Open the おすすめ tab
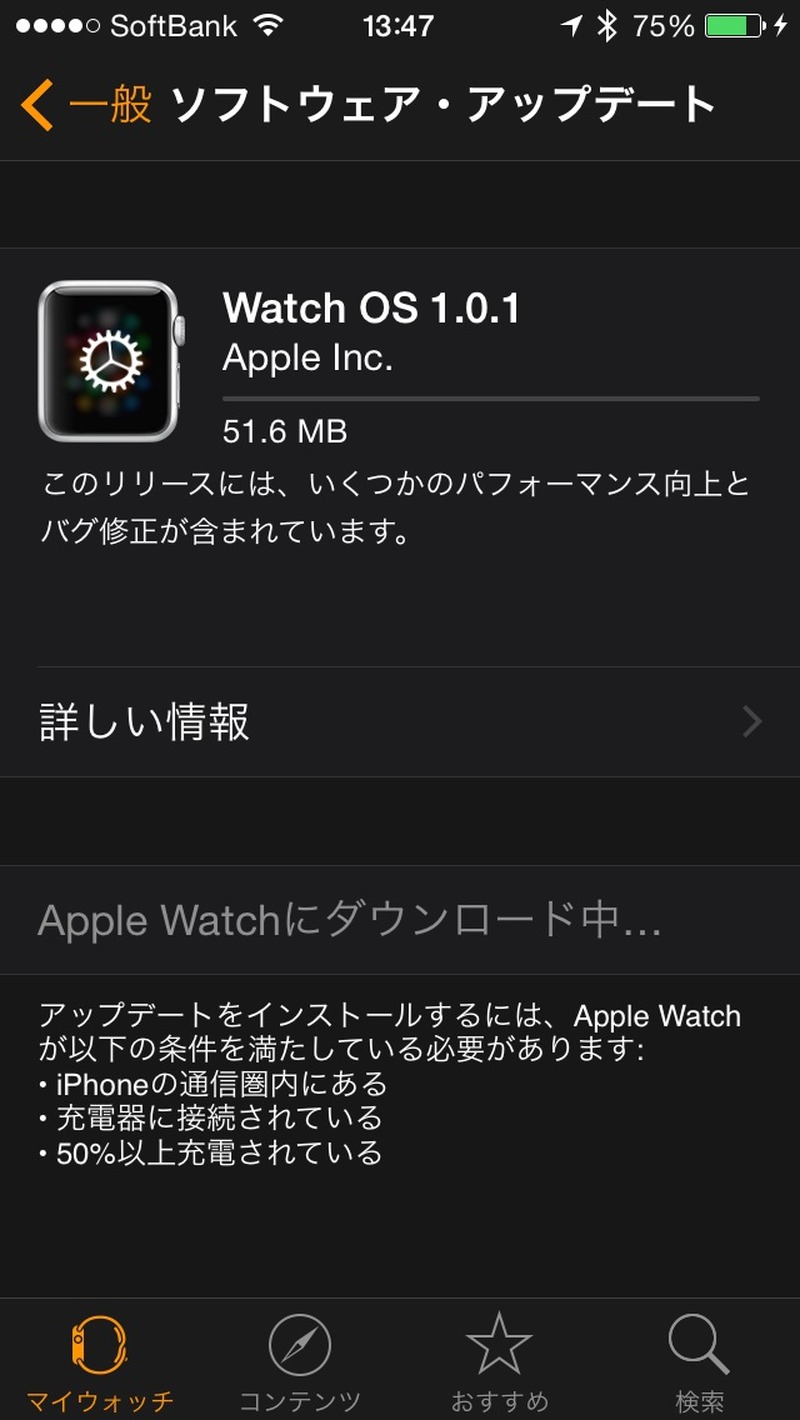The height and width of the screenshot is (1420, 800). pos(499,1362)
